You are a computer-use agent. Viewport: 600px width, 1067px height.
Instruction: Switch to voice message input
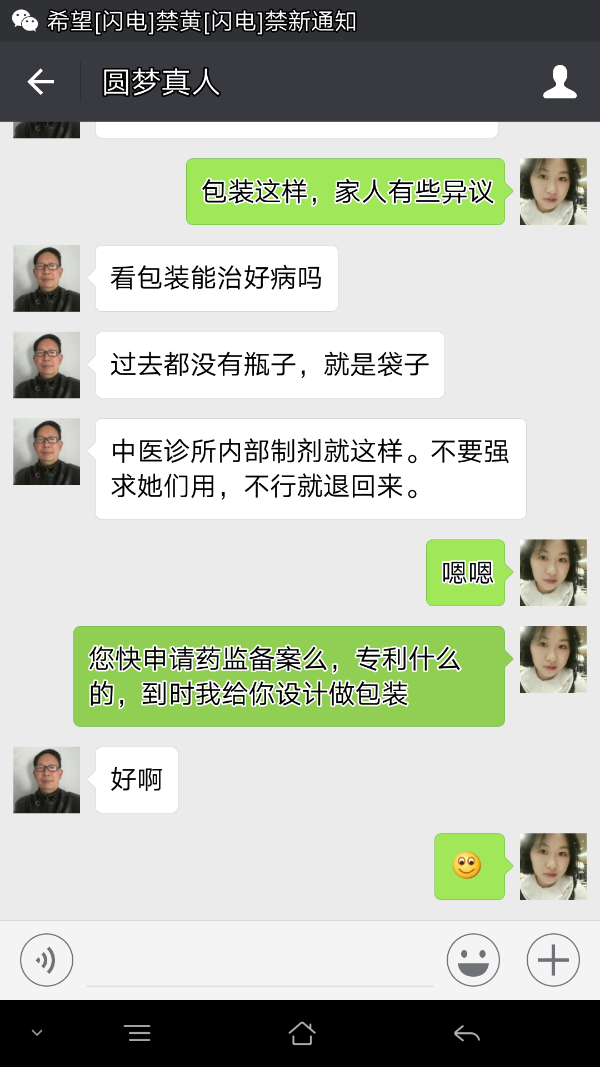click(46, 960)
